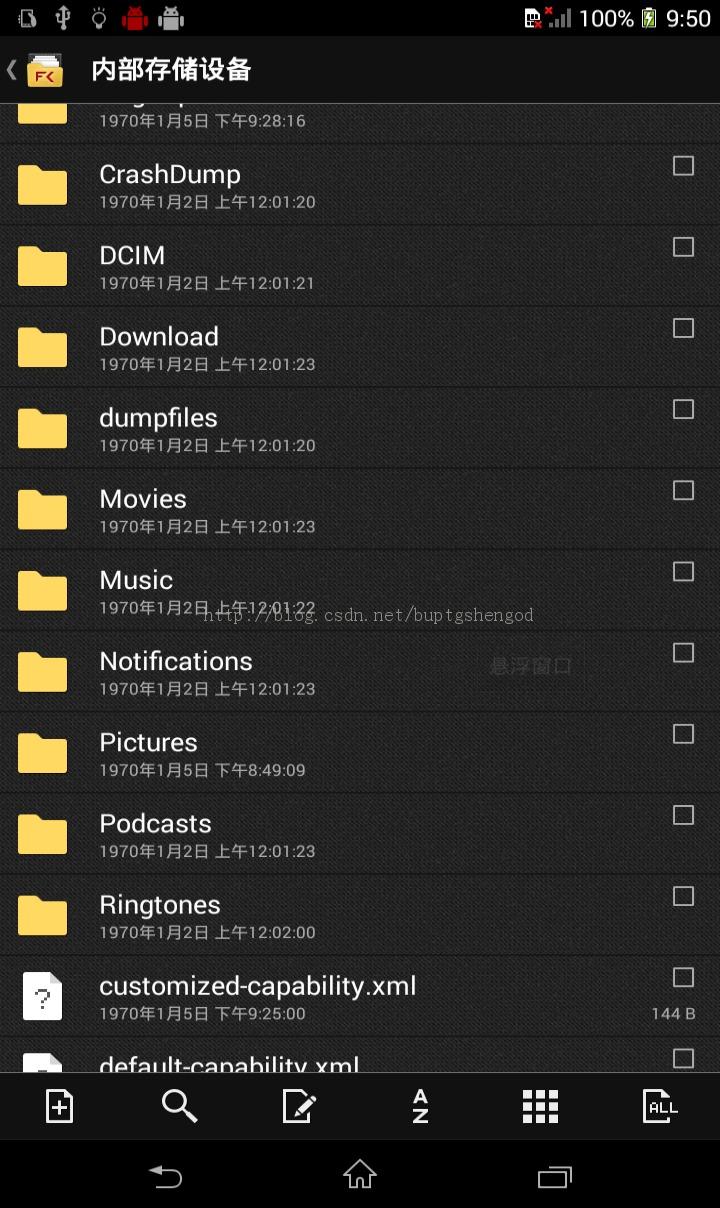Image resolution: width=720 pixels, height=1208 pixels.
Task: Select the Music folder checkbox
Action: click(x=683, y=571)
